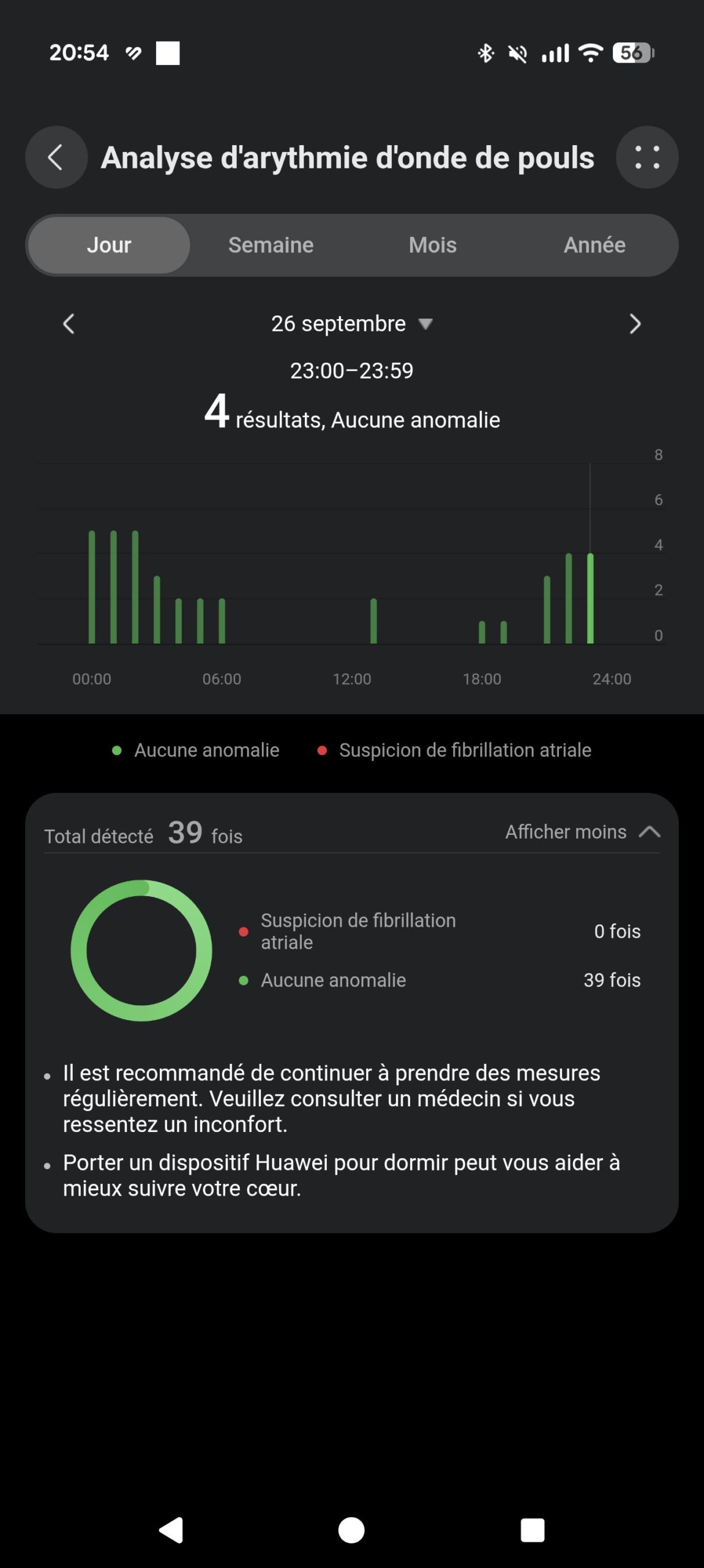Collapse details with Afficher moins

click(x=582, y=832)
